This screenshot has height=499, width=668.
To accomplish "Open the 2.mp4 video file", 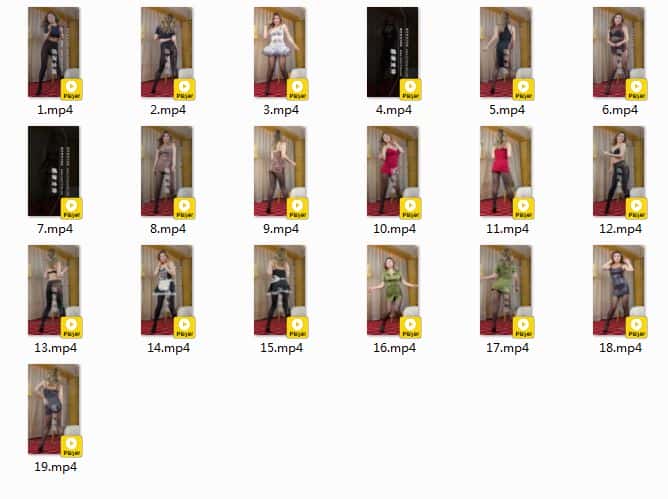I will pos(167,52).
